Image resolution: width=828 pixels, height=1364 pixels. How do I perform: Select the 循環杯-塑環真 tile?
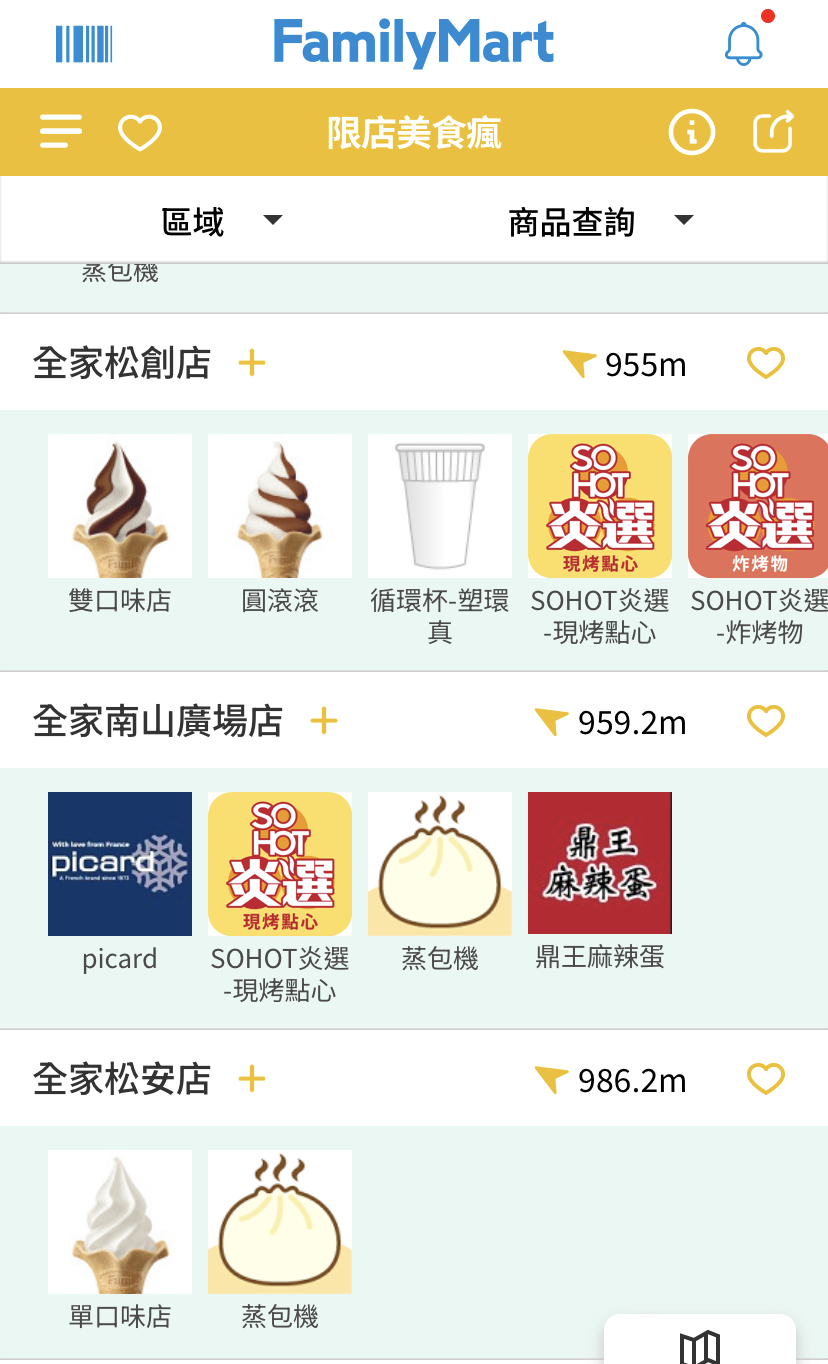click(440, 540)
